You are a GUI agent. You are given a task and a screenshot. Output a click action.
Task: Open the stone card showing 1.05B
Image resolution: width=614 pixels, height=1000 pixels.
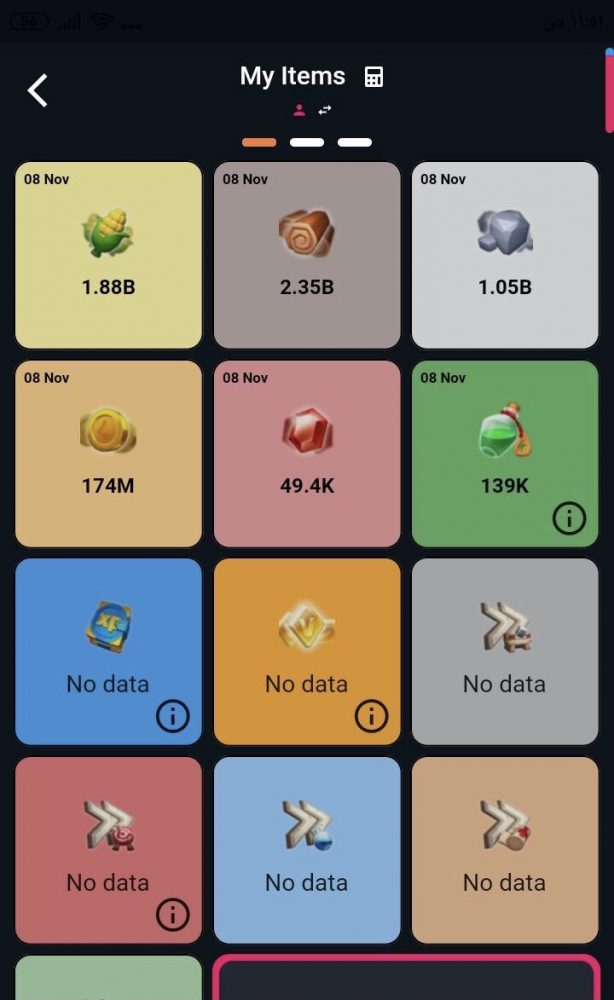click(x=504, y=255)
